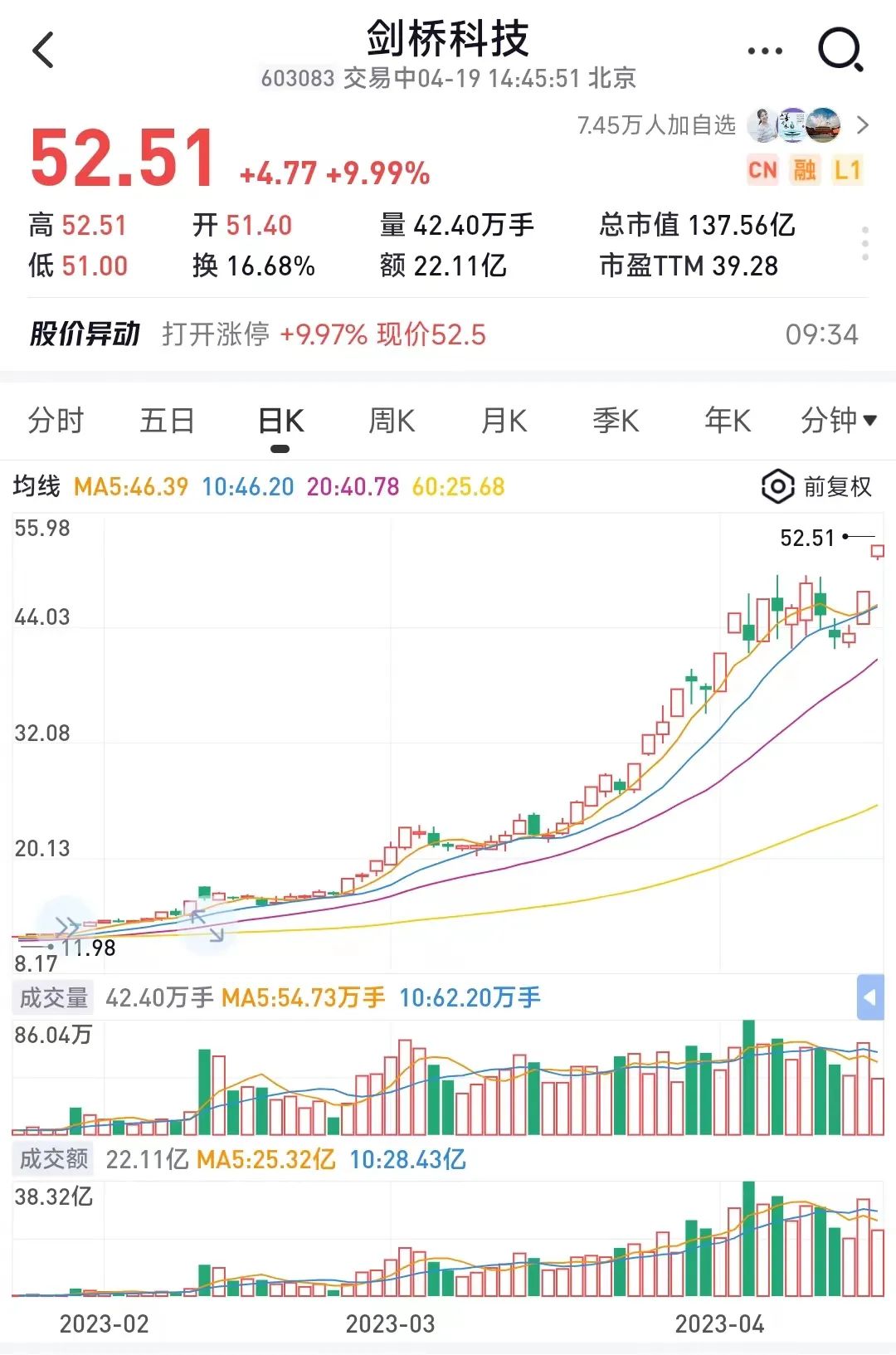Show the 月K monthly chart

(x=504, y=421)
